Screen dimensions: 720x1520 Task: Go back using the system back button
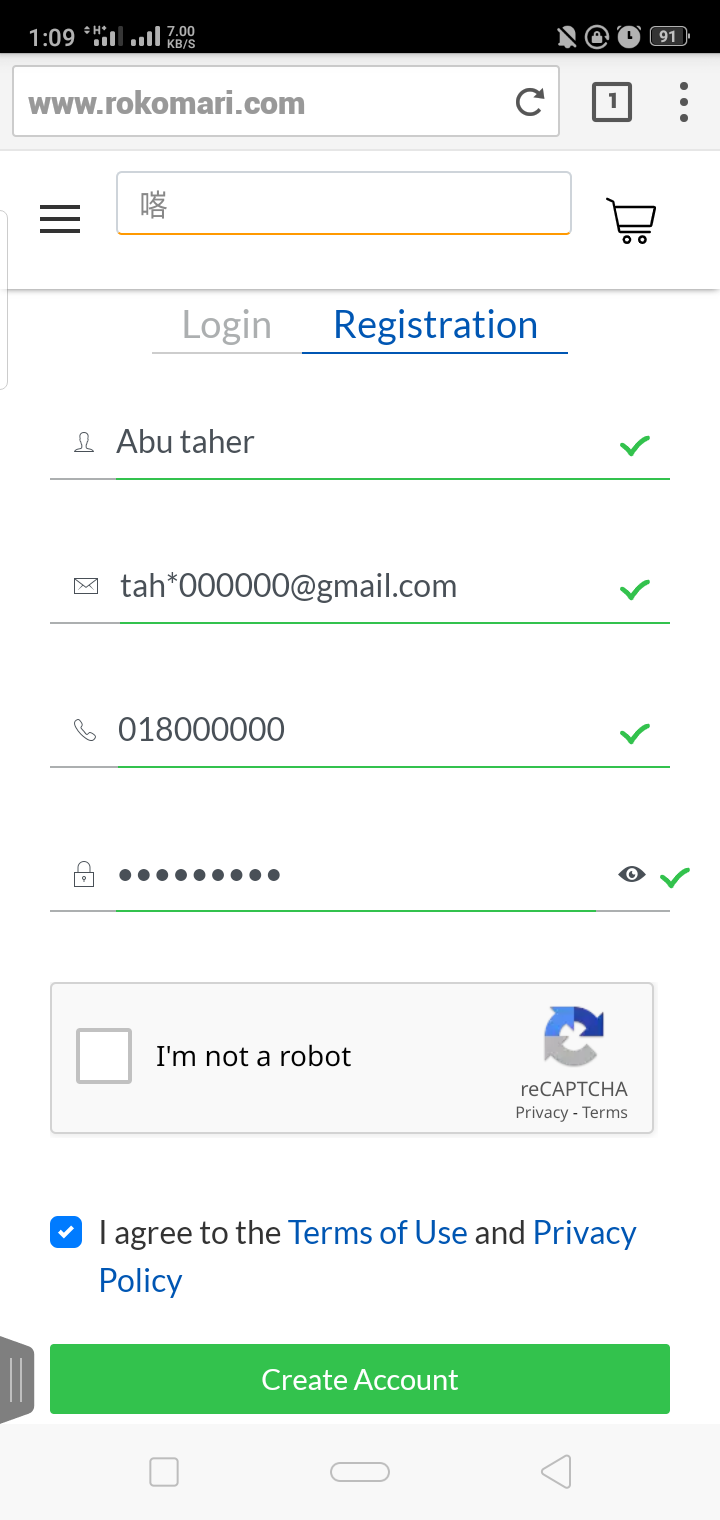[556, 1471]
